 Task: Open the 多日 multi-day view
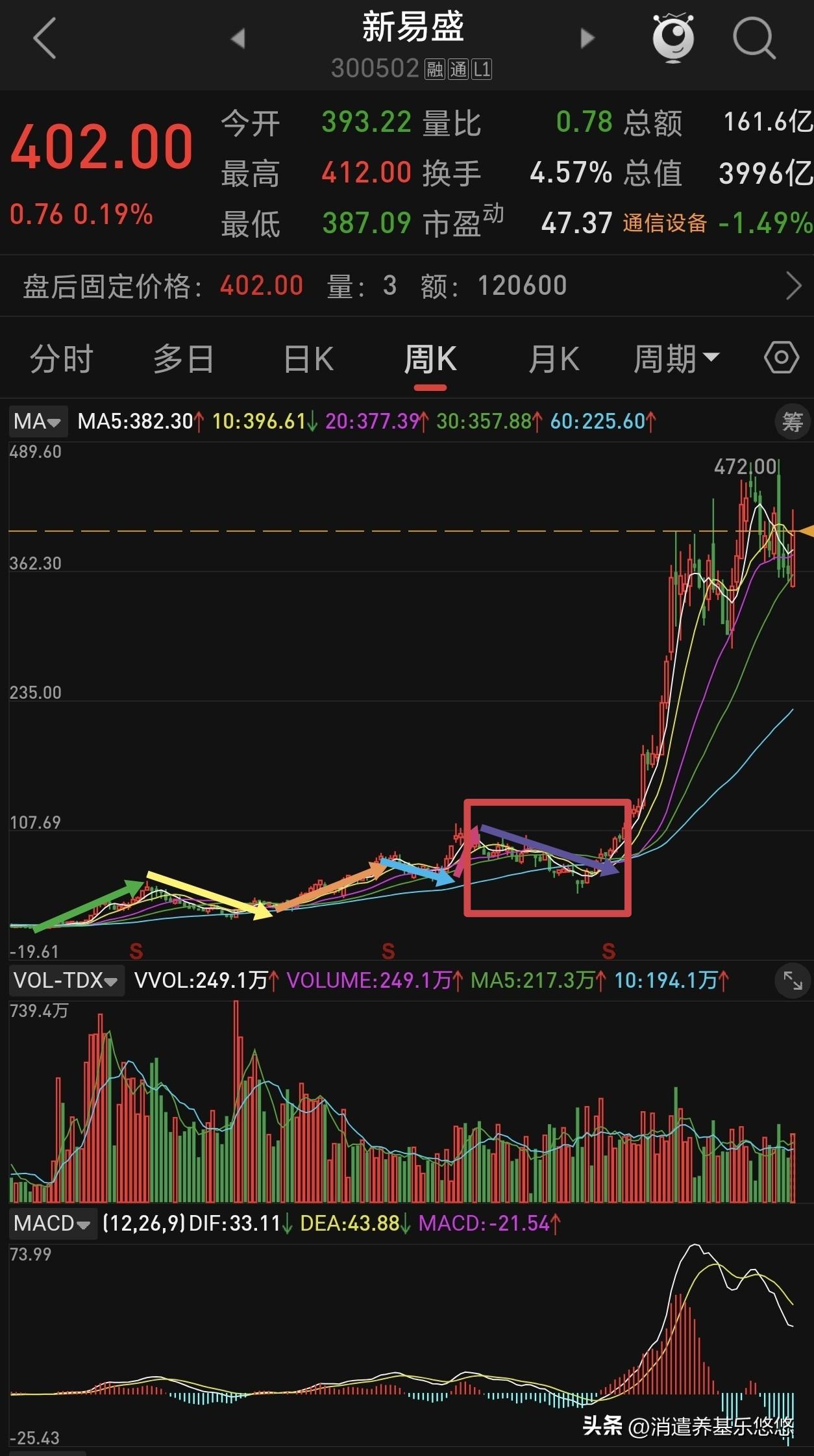pos(182,358)
